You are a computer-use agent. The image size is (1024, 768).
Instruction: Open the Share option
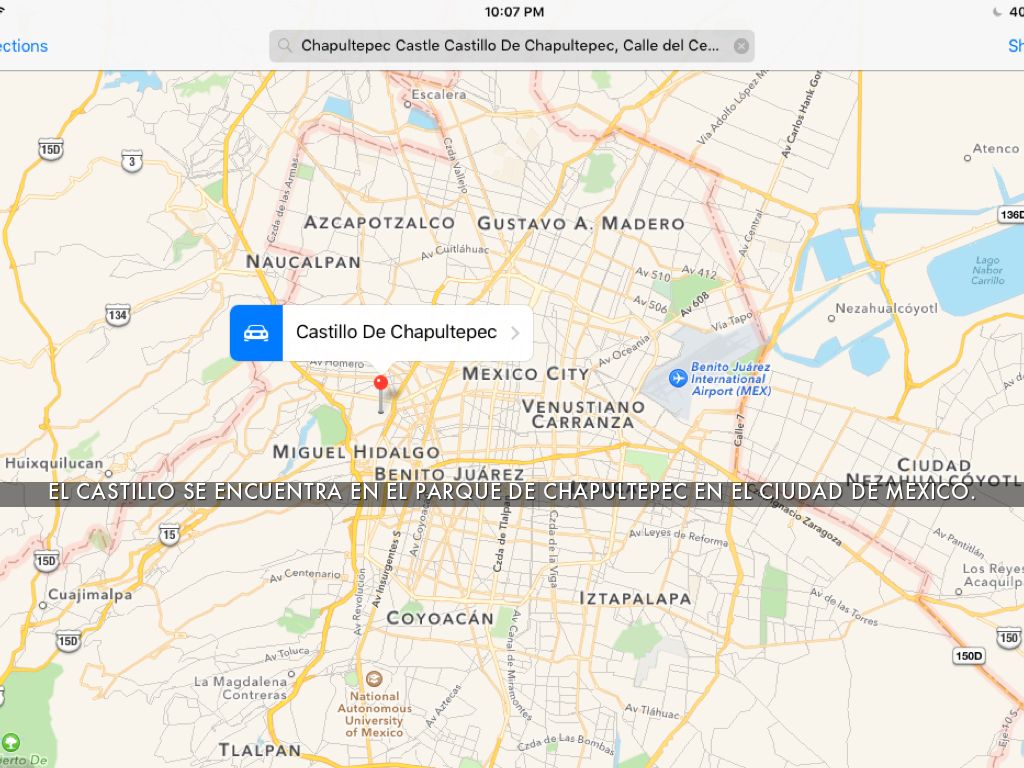1015,46
